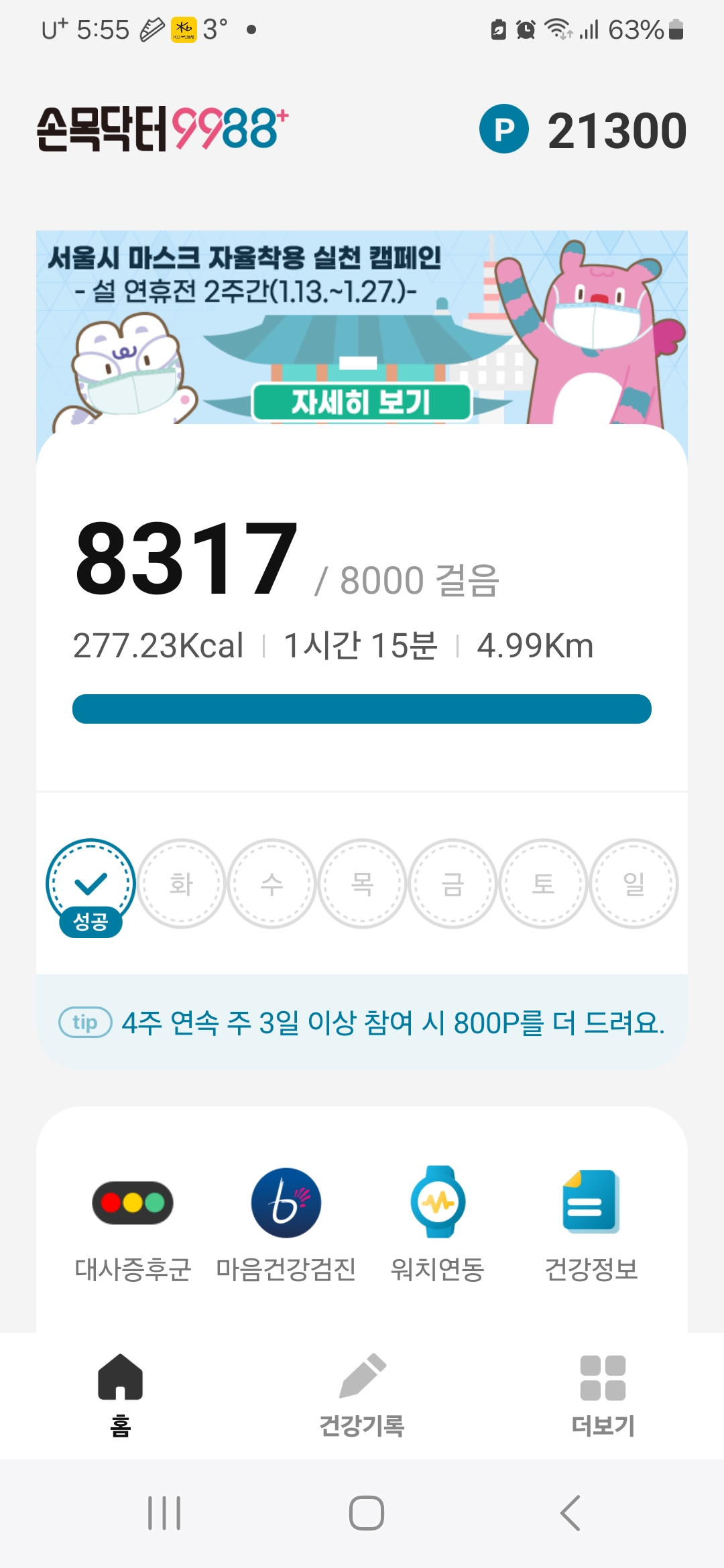The image size is (724, 1568).
Task: Open the 8317 step count details
Action: 186,559
